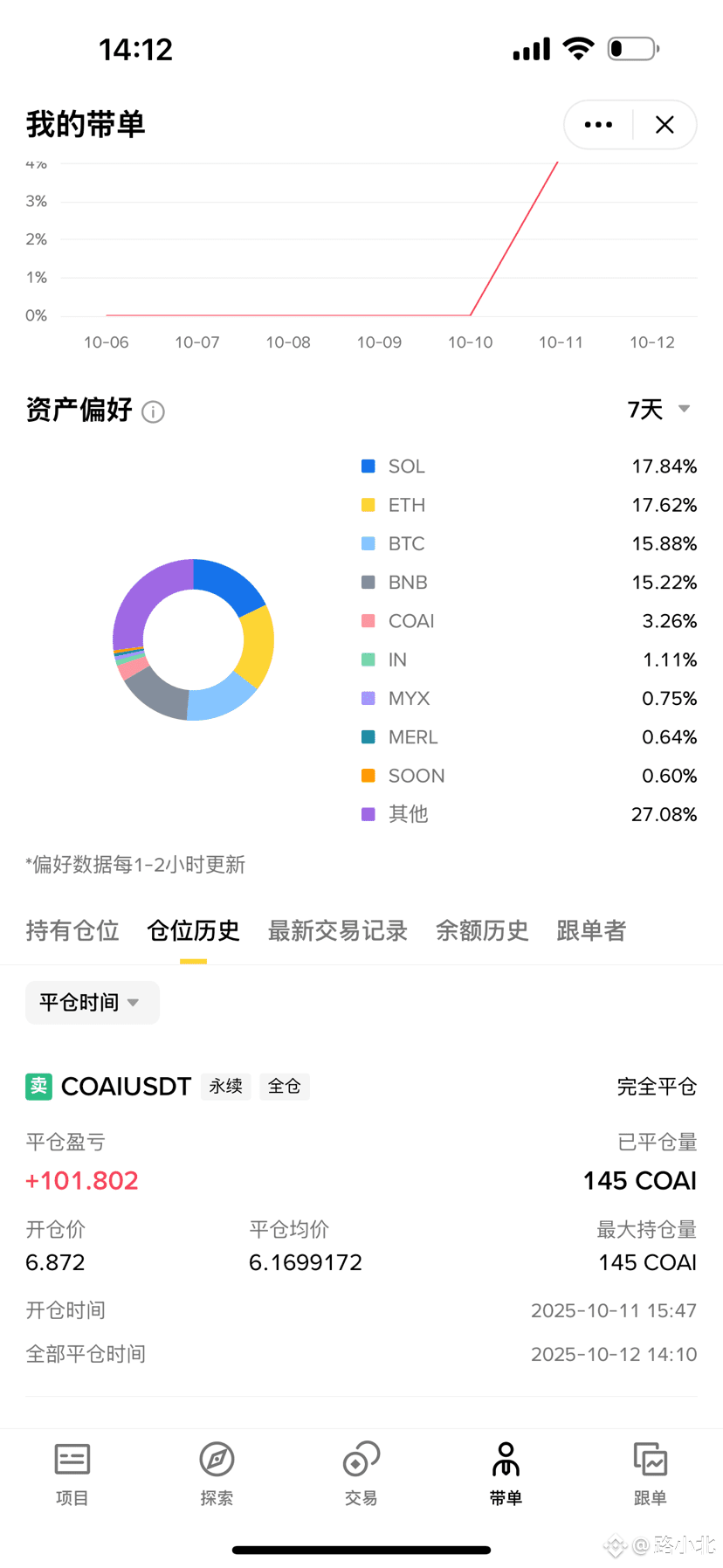The width and height of the screenshot is (723, 1568).
Task: View the 跟单者 tab
Action: click(591, 930)
